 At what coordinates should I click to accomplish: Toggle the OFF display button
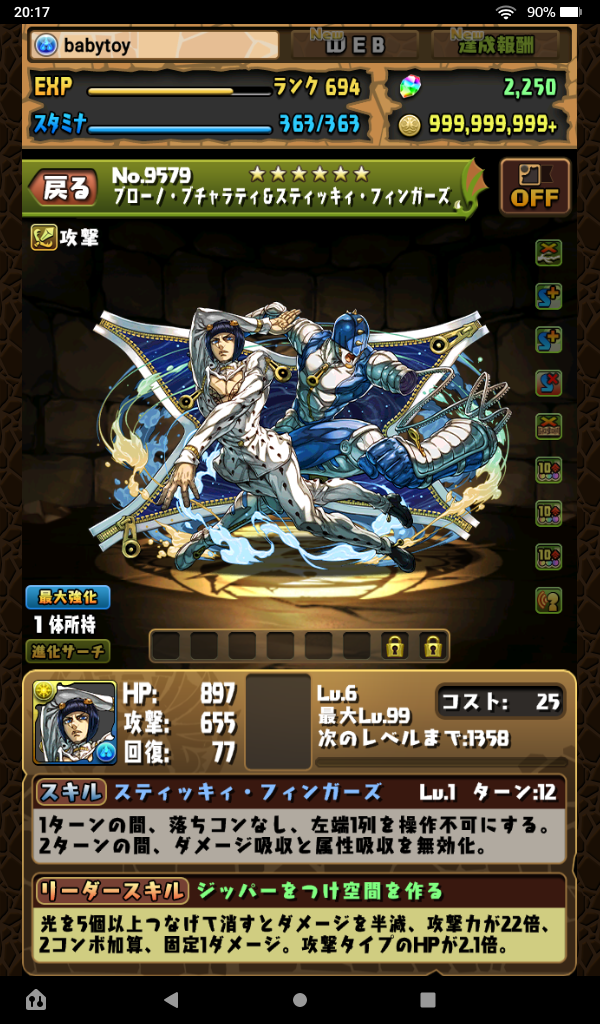[535, 187]
